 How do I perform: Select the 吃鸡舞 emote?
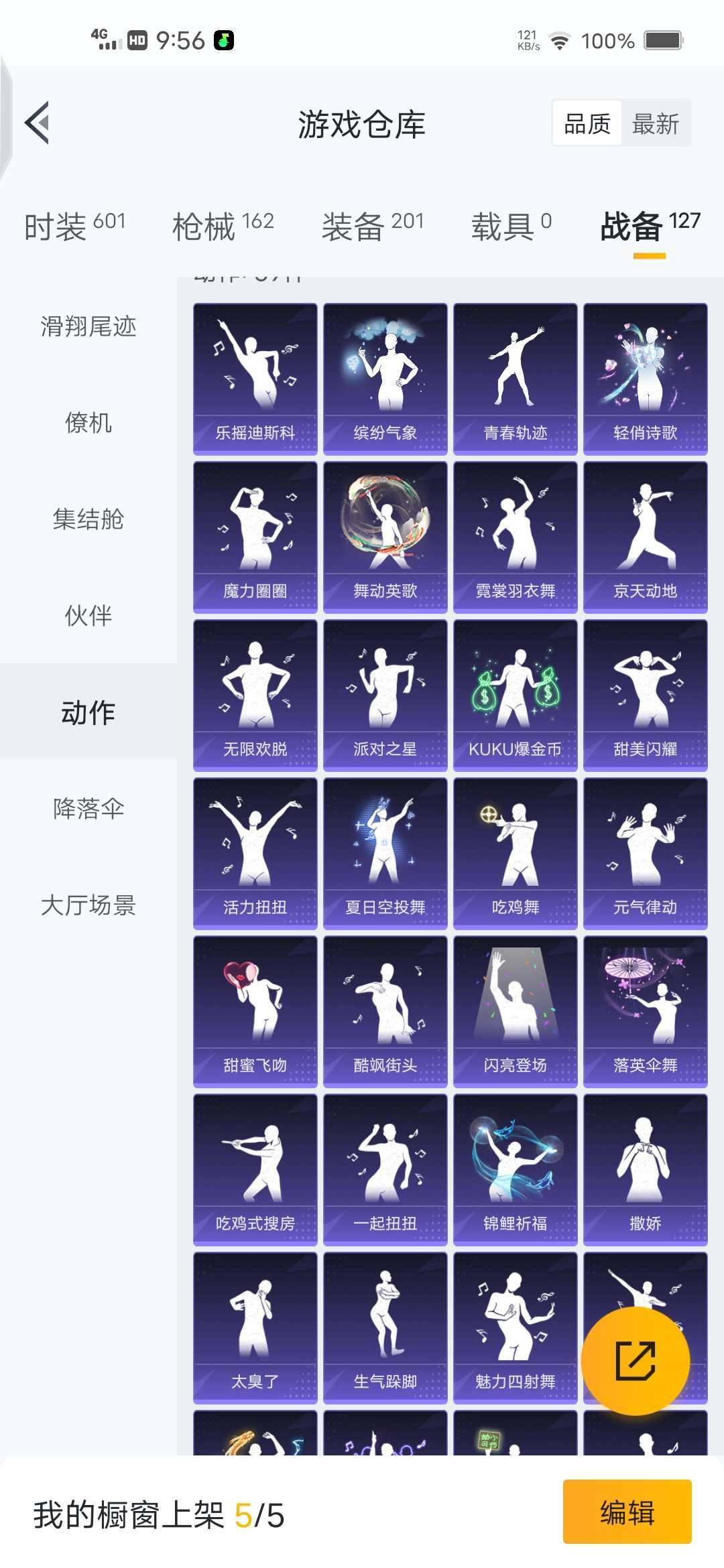516,851
